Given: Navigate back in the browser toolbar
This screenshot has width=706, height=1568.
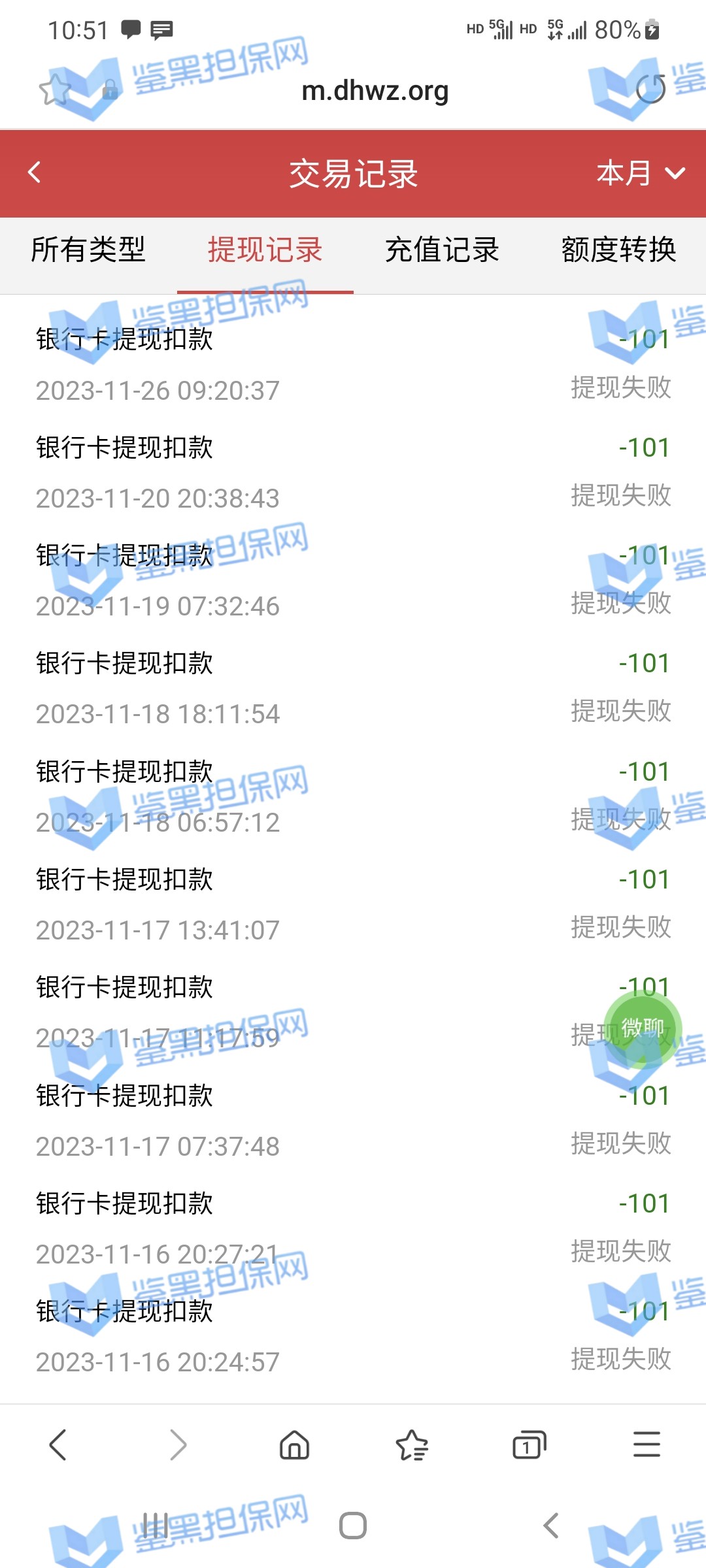Looking at the screenshot, I should [x=58, y=1445].
